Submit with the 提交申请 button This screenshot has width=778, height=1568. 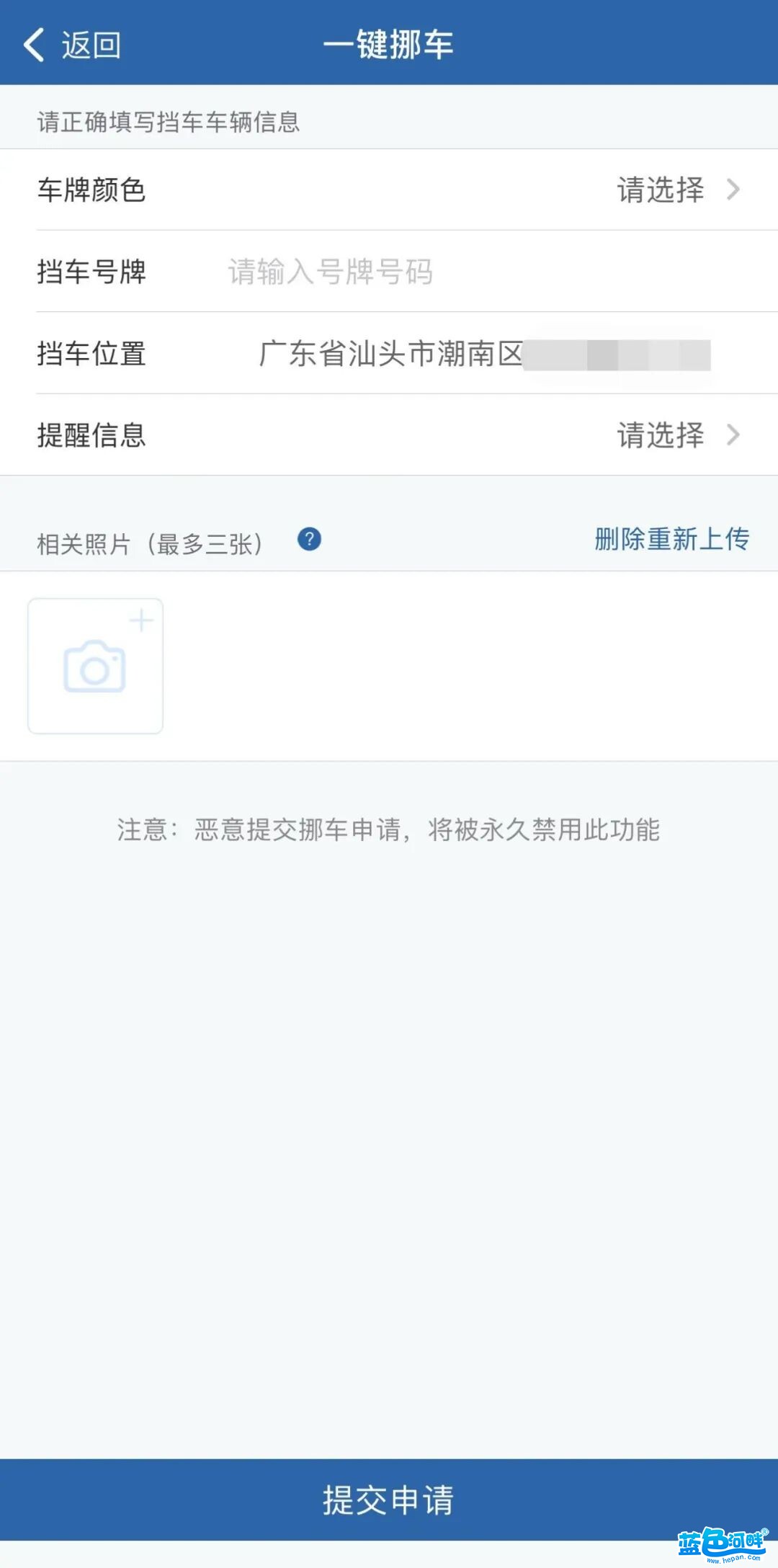pyautogui.click(x=389, y=1500)
